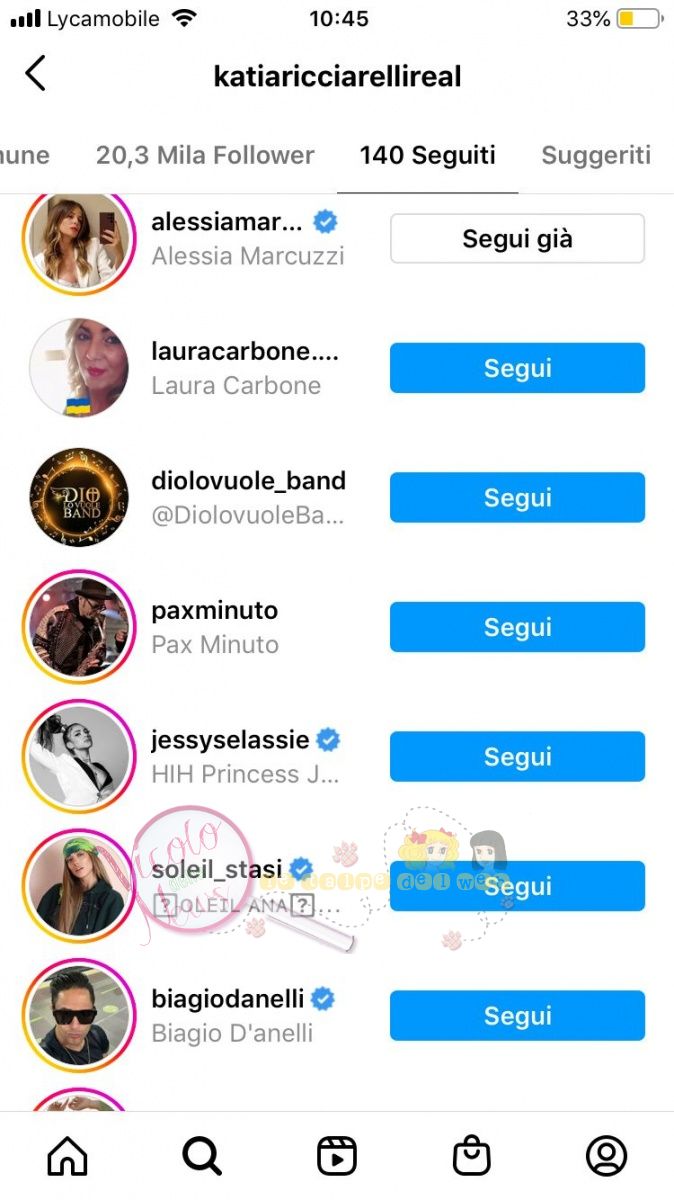Switch to the Suggeriti tab
This screenshot has width=674, height=1200.
point(596,155)
